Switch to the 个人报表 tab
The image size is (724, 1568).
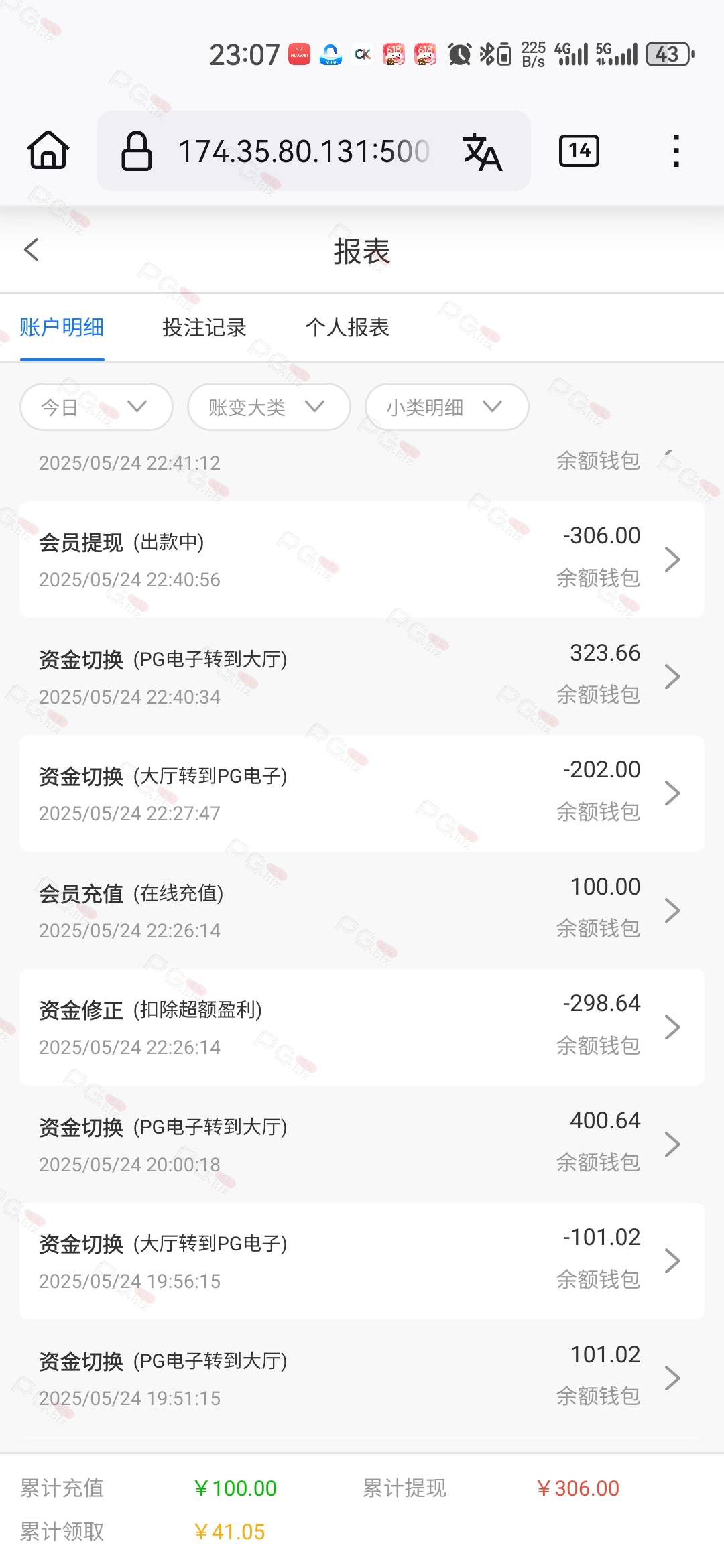(347, 328)
